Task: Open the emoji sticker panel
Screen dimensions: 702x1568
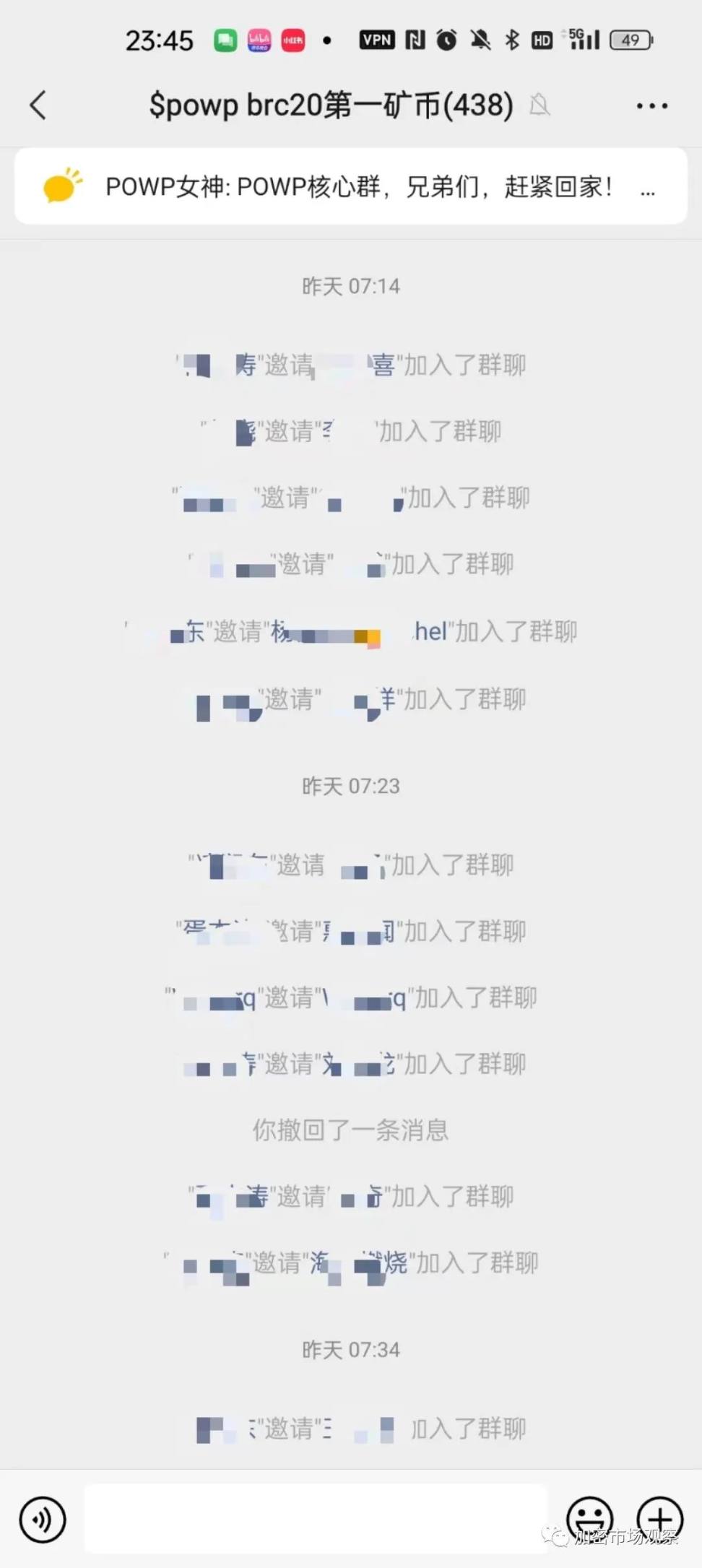Action: point(590,1517)
